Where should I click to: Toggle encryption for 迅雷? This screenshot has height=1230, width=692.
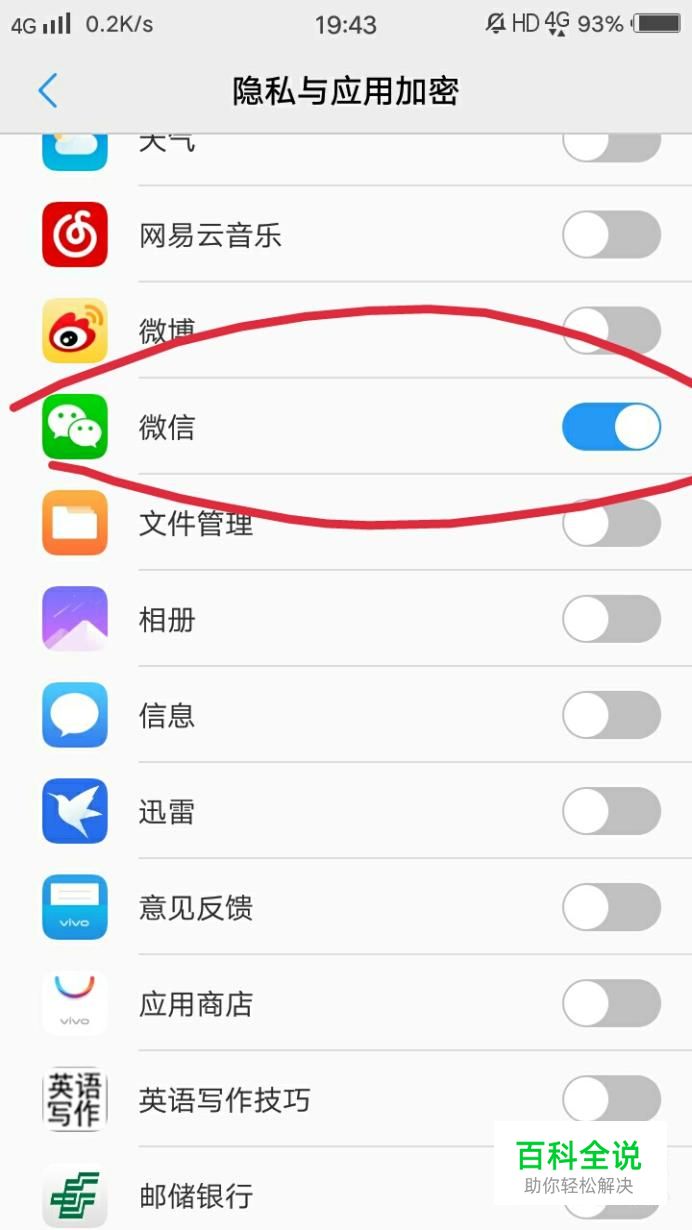tap(611, 811)
